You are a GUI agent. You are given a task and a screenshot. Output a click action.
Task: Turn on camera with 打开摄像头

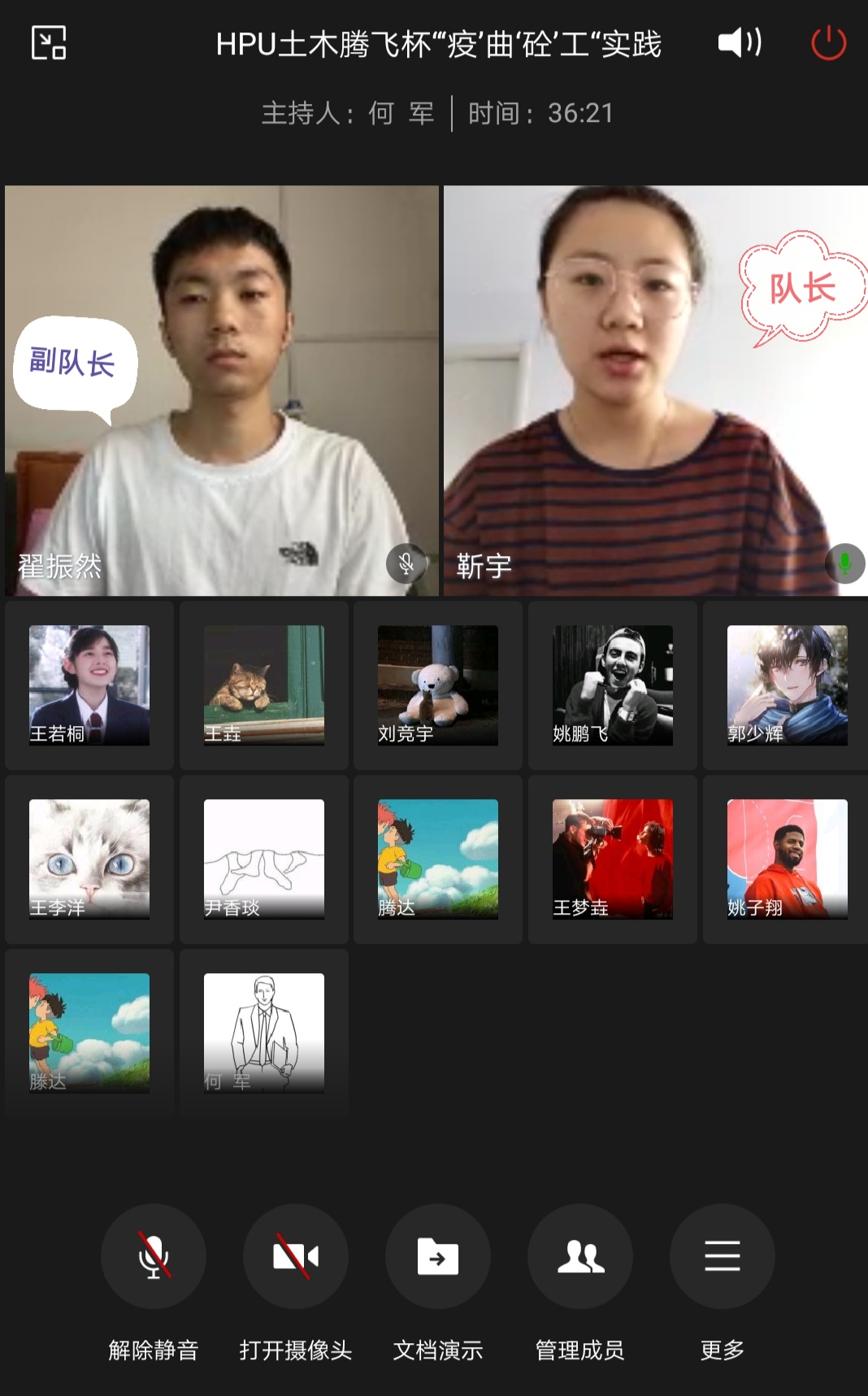point(296,1256)
